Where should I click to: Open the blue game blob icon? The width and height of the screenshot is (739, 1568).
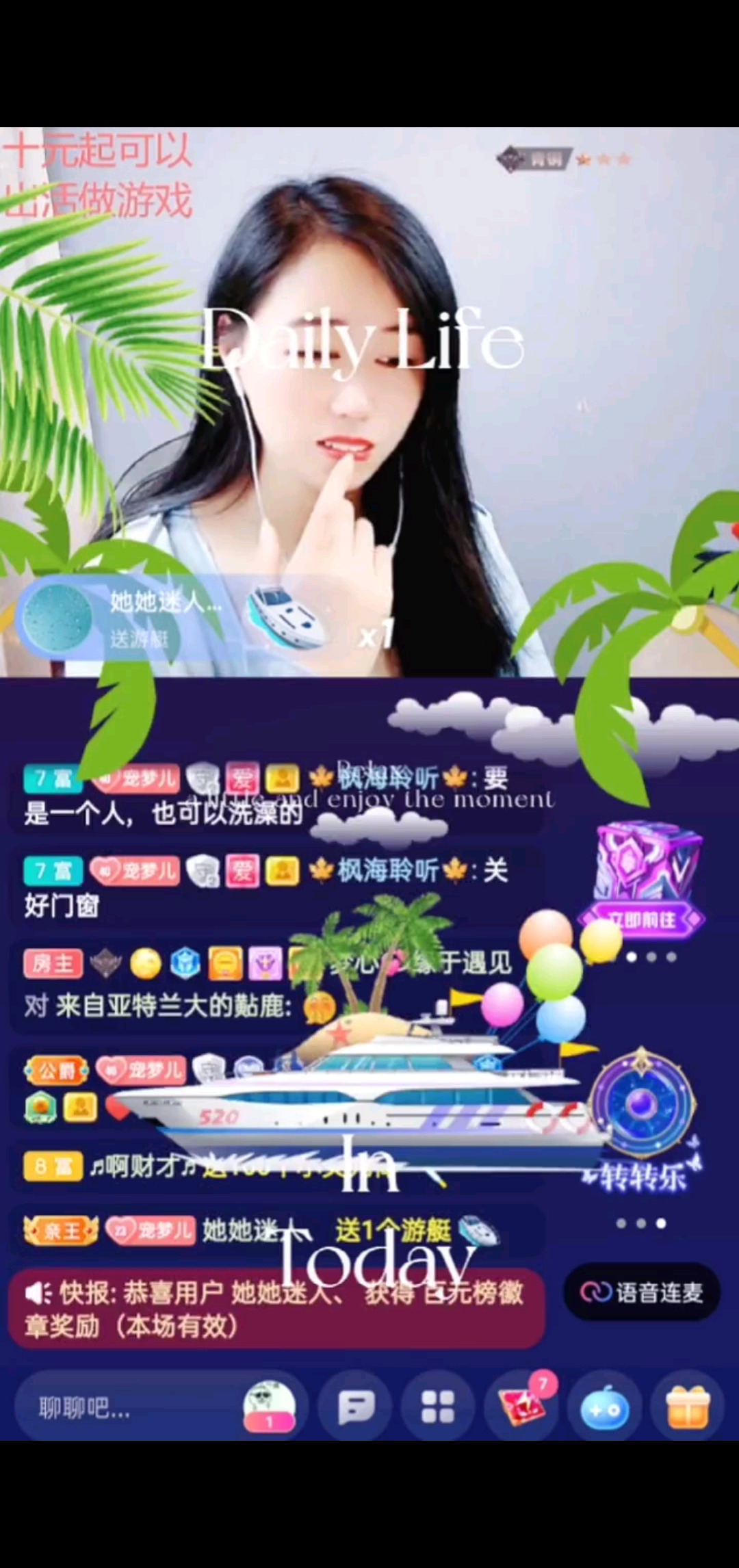click(605, 1409)
